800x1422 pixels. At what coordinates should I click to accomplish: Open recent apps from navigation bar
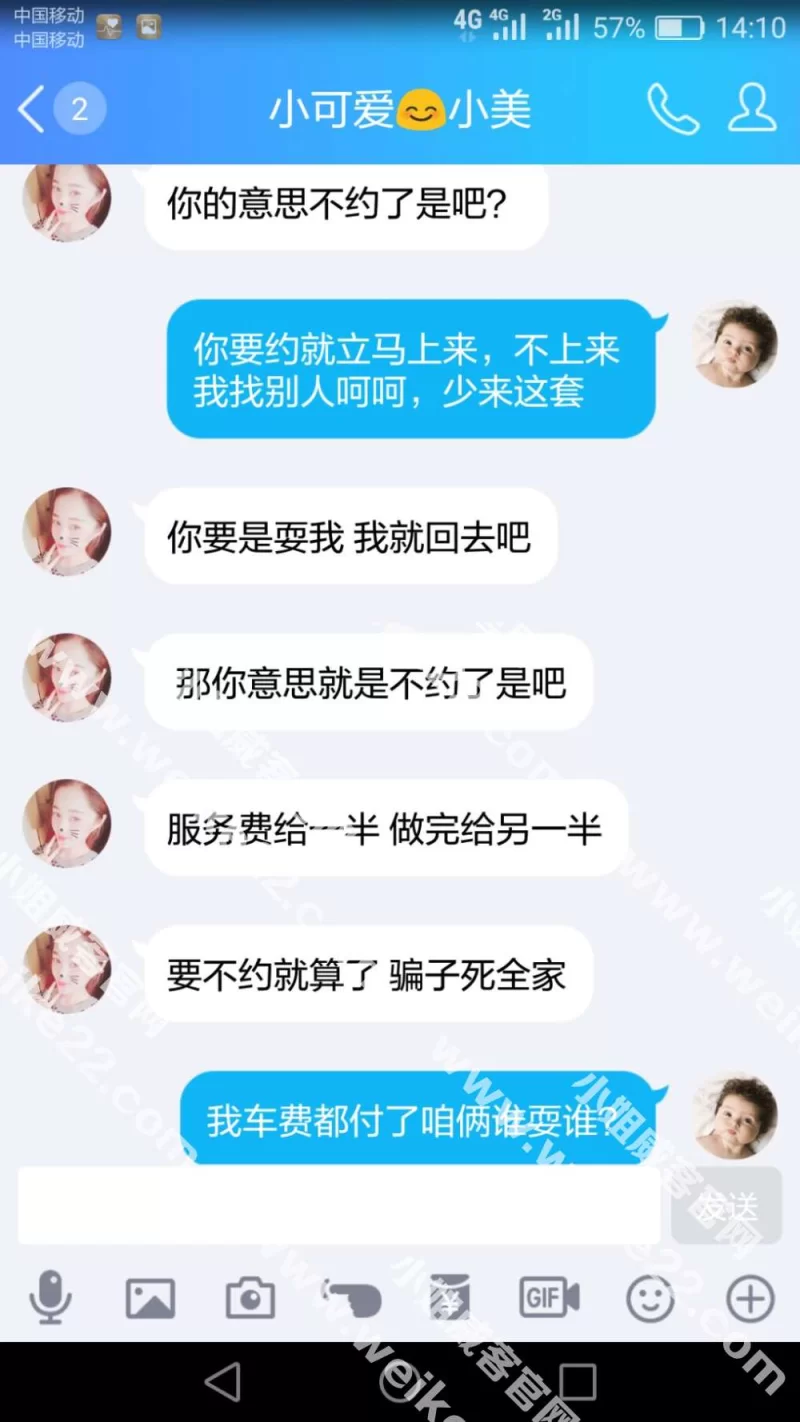click(577, 1382)
